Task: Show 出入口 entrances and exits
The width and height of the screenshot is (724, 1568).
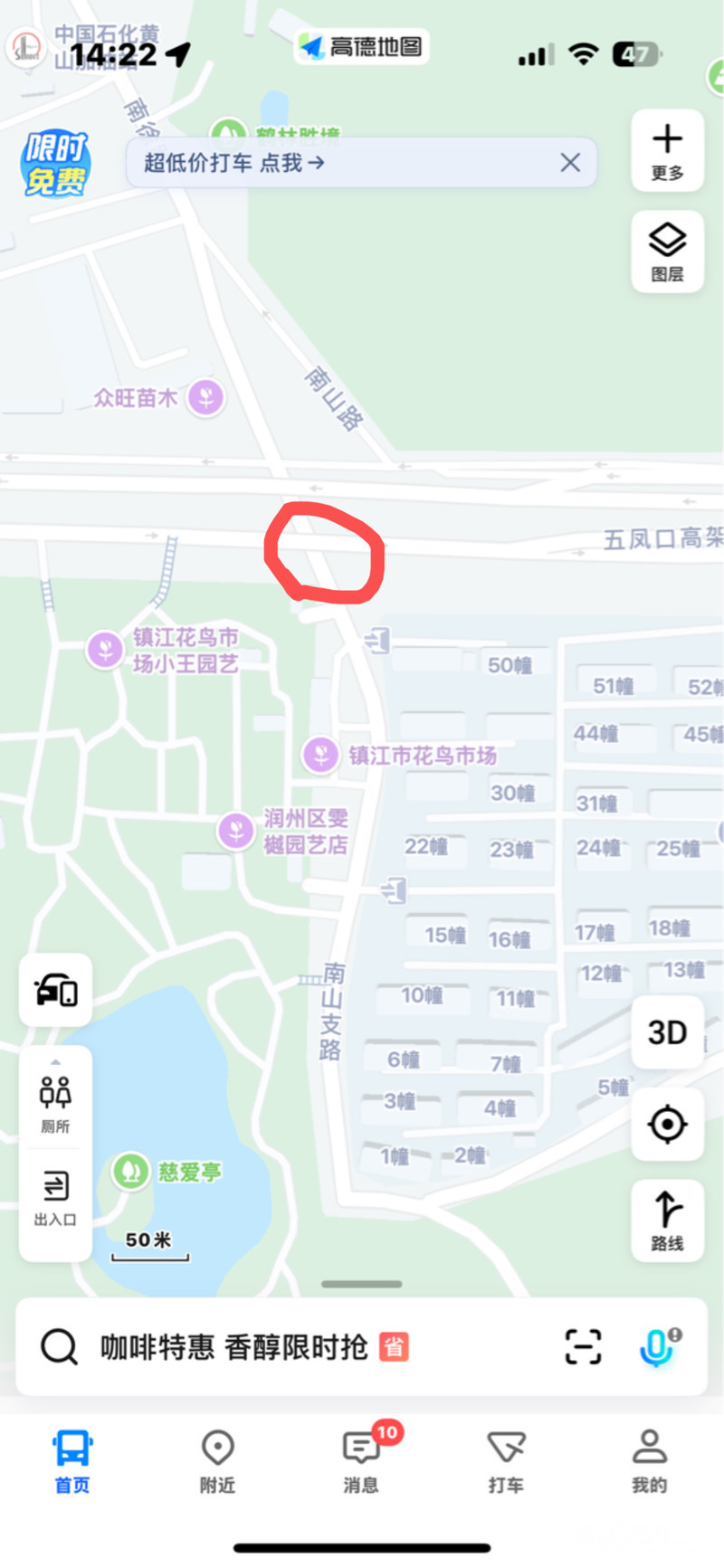Action: point(55,1196)
